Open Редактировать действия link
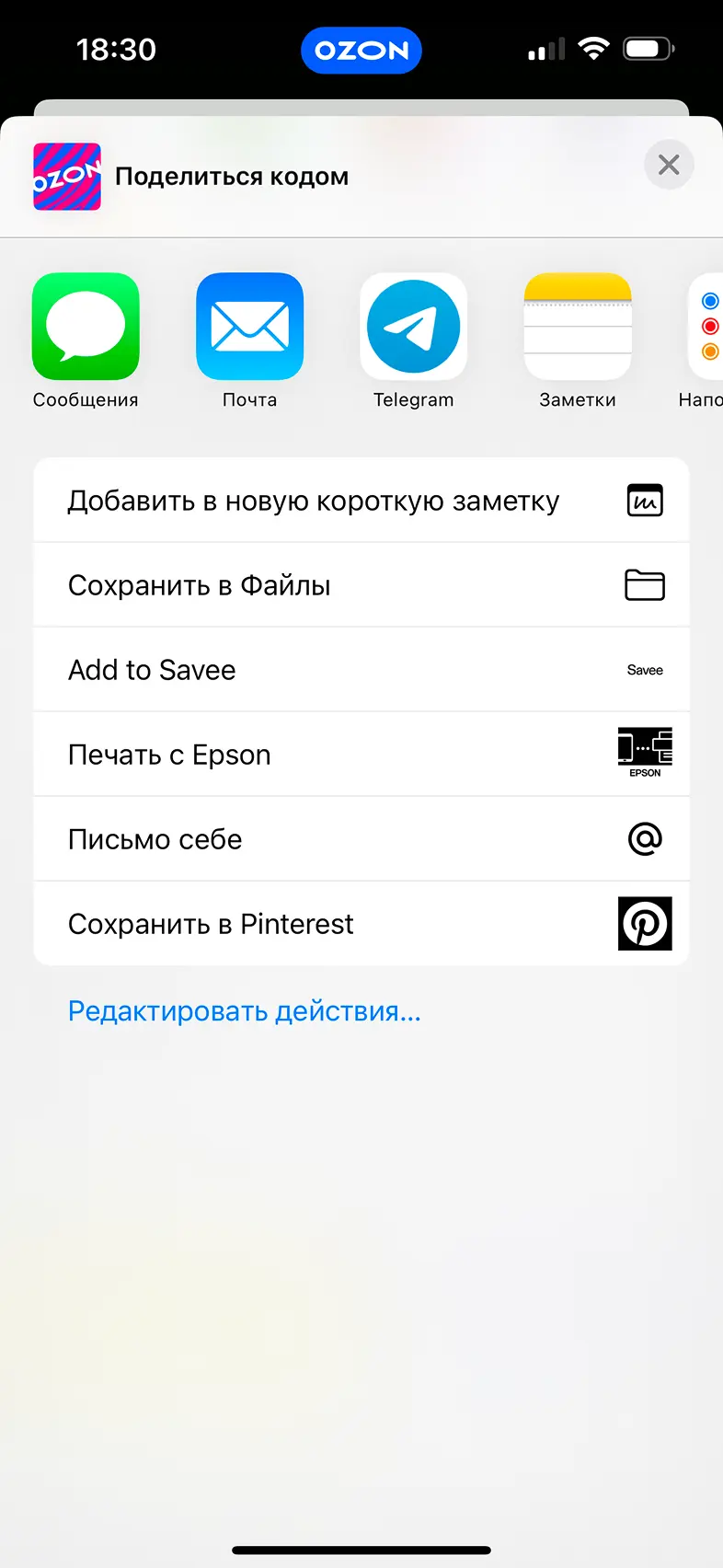Image resolution: width=723 pixels, height=1568 pixels. click(245, 1011)
